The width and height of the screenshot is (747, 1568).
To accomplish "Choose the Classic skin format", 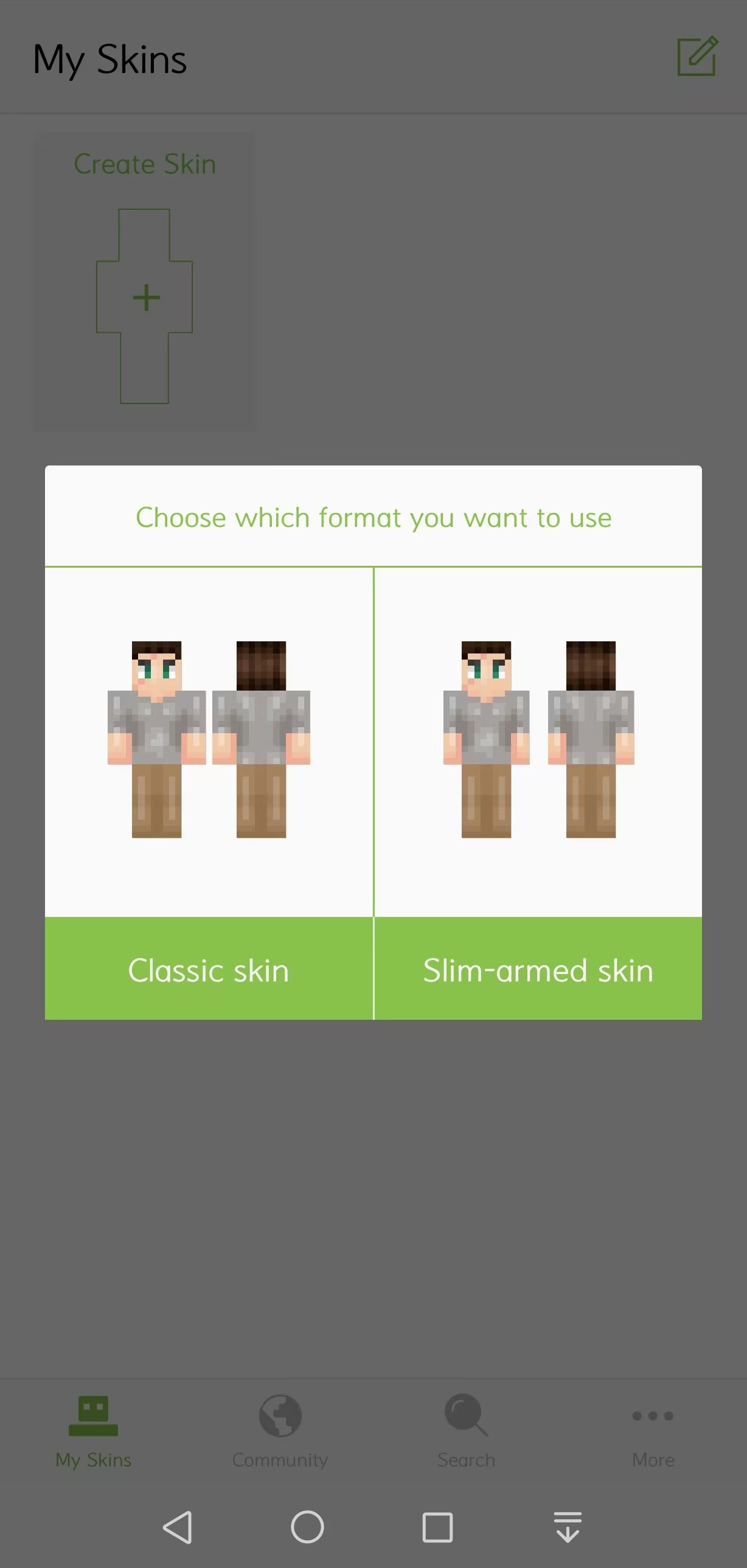I will [209, 969].
